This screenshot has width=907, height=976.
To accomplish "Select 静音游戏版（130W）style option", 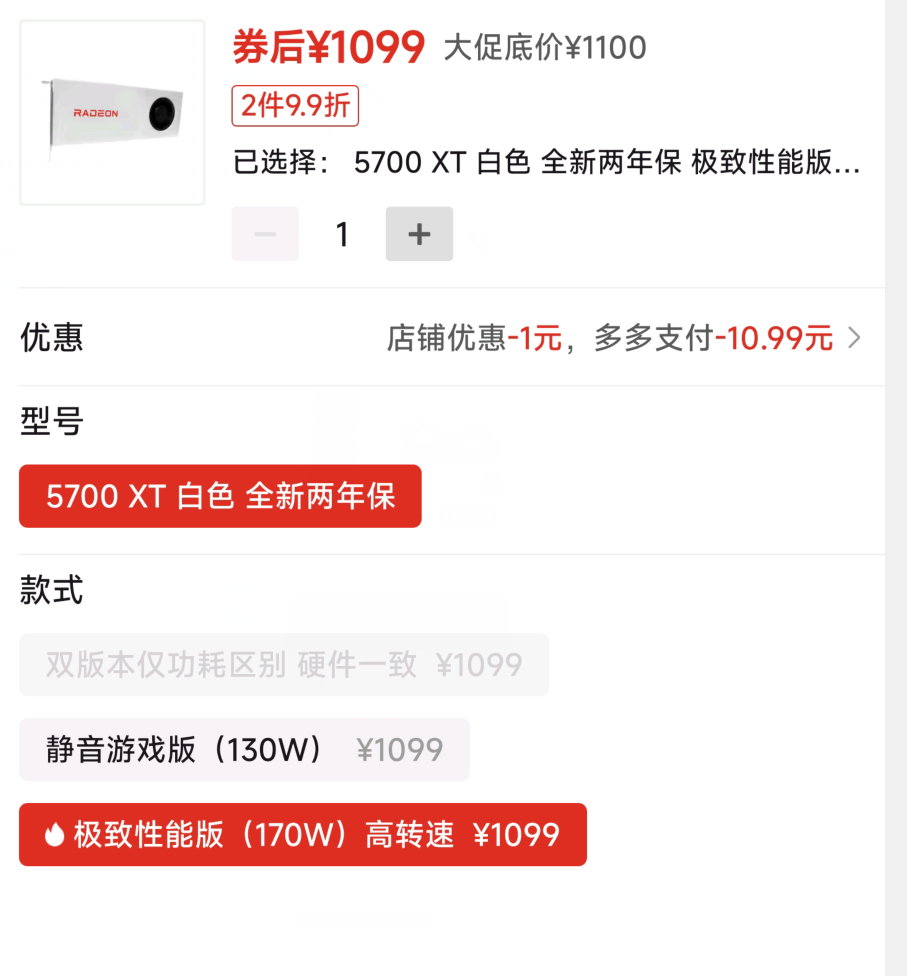I will pyautogui.click(x=244, y=749).
